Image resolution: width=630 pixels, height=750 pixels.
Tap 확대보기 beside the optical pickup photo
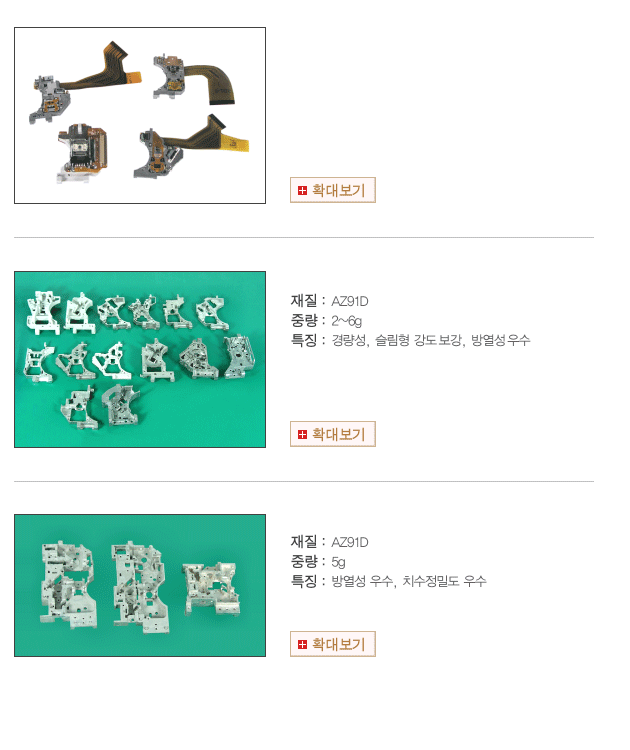(332, 190)
